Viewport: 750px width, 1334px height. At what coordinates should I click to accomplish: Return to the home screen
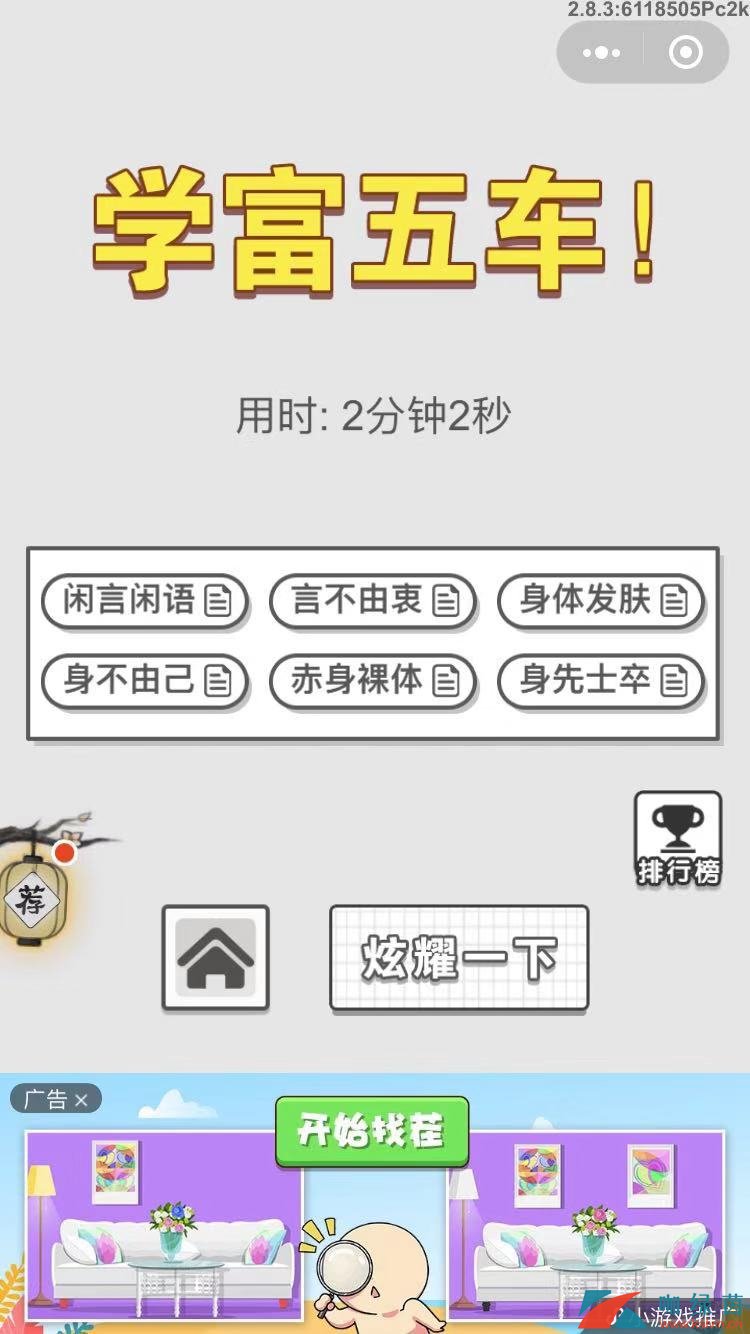pyautogui.click(x=216, y=957)
